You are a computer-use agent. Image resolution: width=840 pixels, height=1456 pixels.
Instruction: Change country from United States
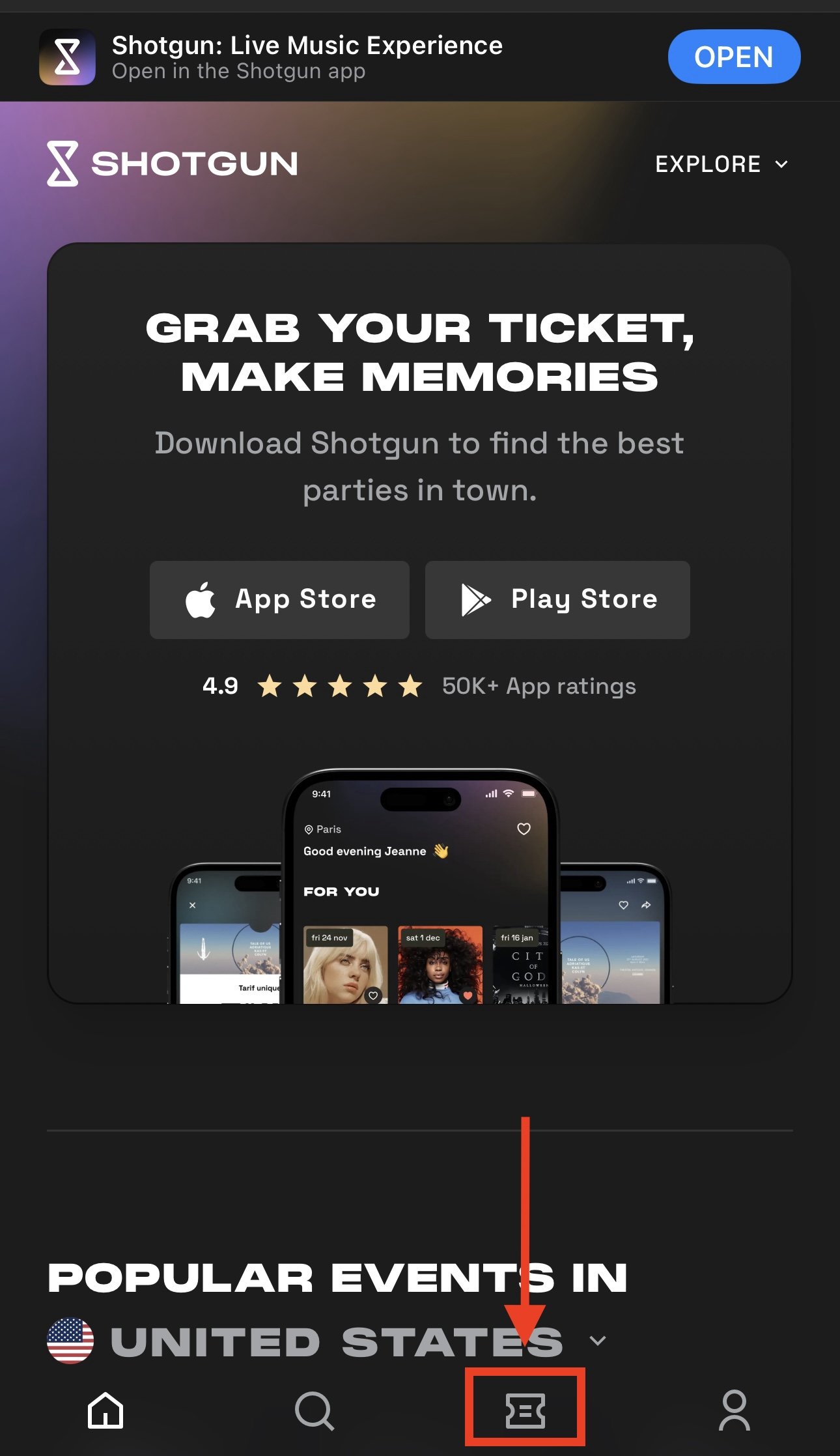[x=327, y=1341]
